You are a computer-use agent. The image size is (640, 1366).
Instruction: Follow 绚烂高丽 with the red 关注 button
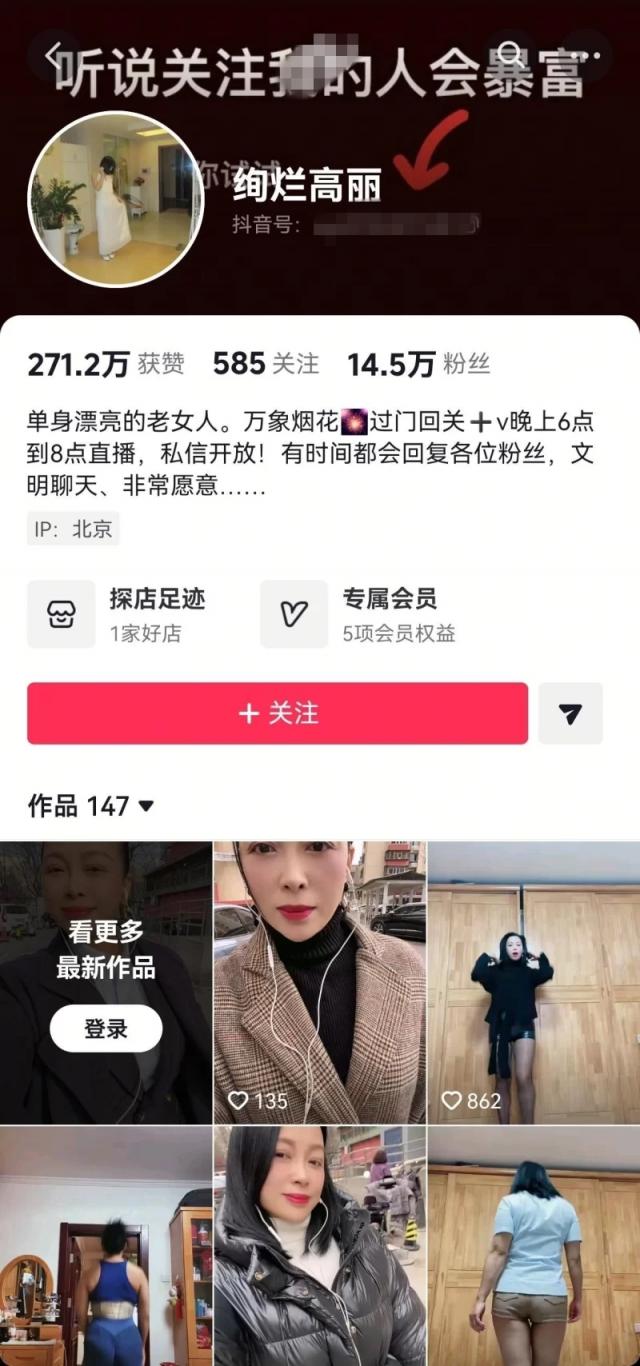tap(277, 713)
